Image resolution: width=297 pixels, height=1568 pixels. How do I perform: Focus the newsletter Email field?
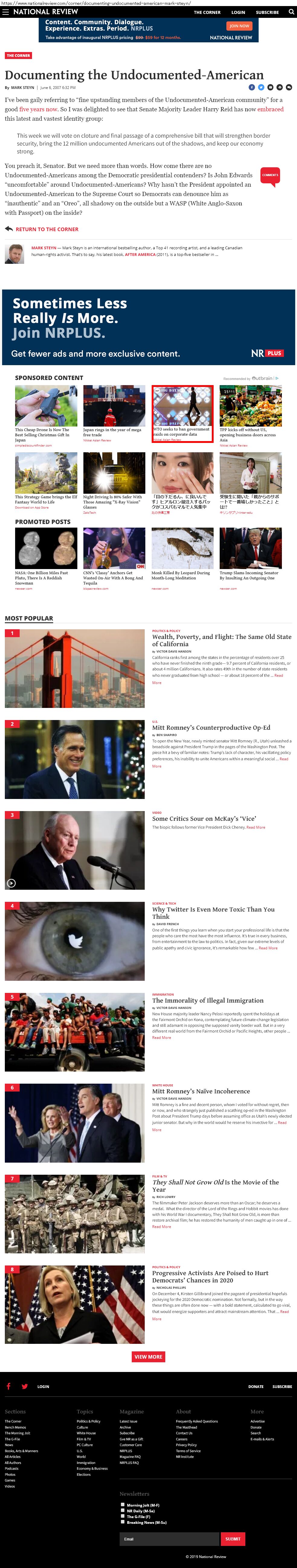tap(169, 1539)
